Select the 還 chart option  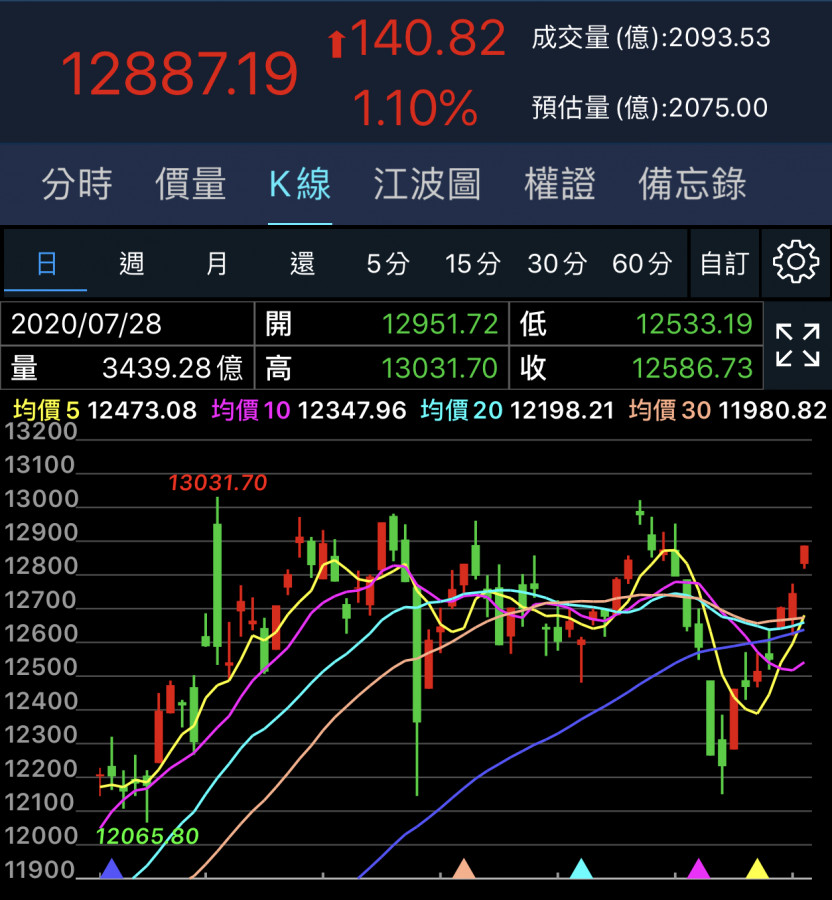click(x=302, y=264)
